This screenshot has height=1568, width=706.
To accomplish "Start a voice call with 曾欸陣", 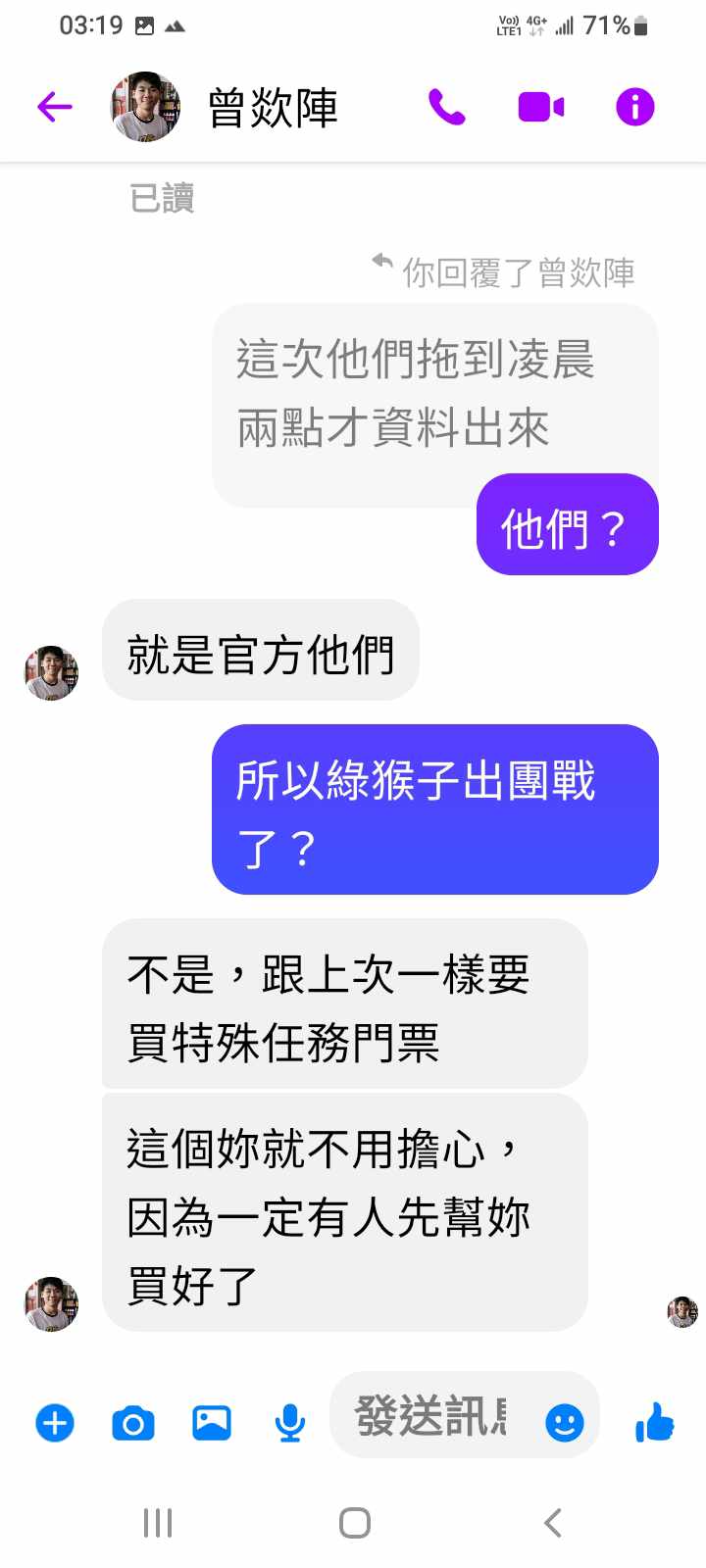I will click(x=447, y=107).
